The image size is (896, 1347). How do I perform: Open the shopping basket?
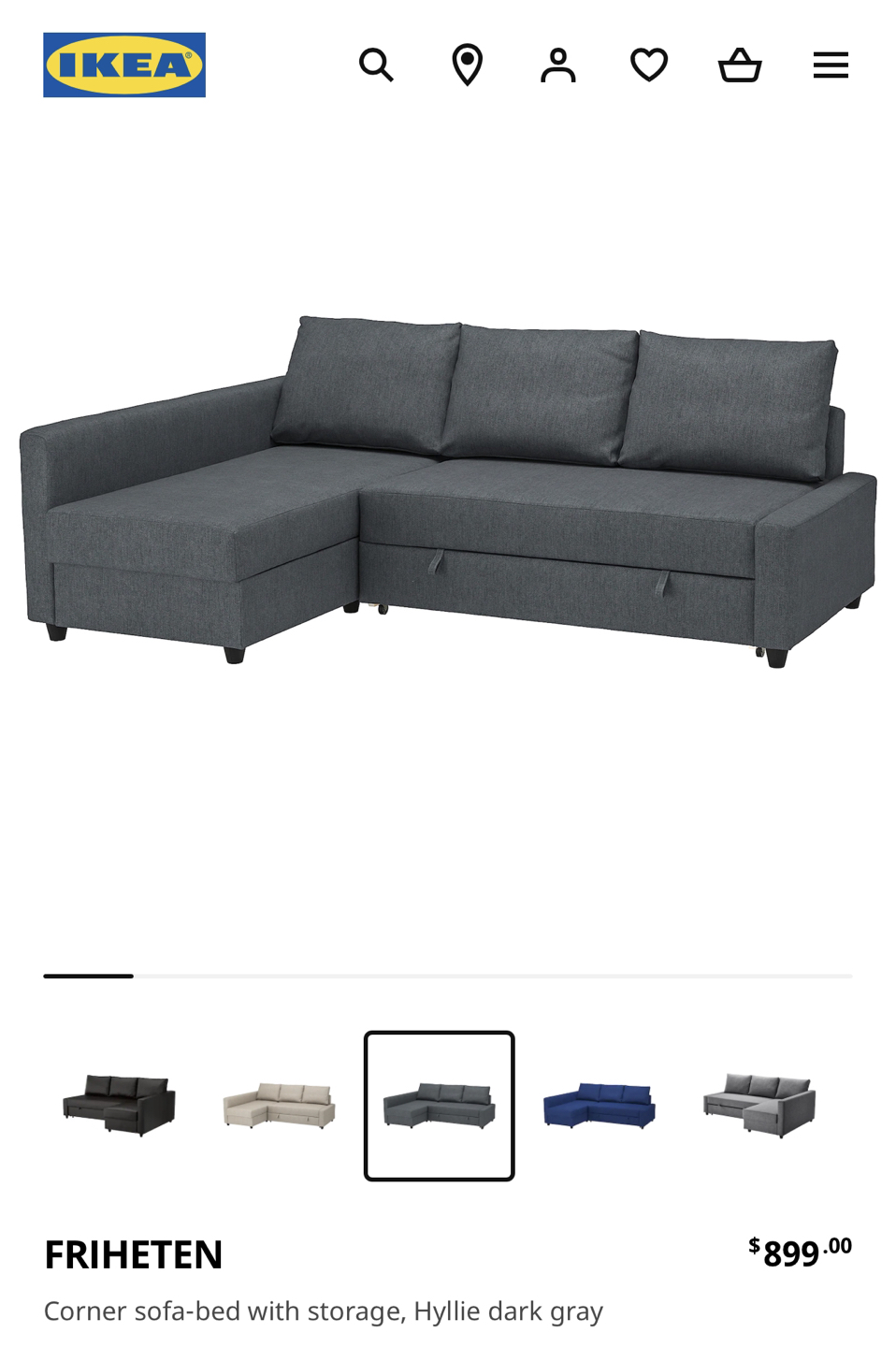point(739,65)
